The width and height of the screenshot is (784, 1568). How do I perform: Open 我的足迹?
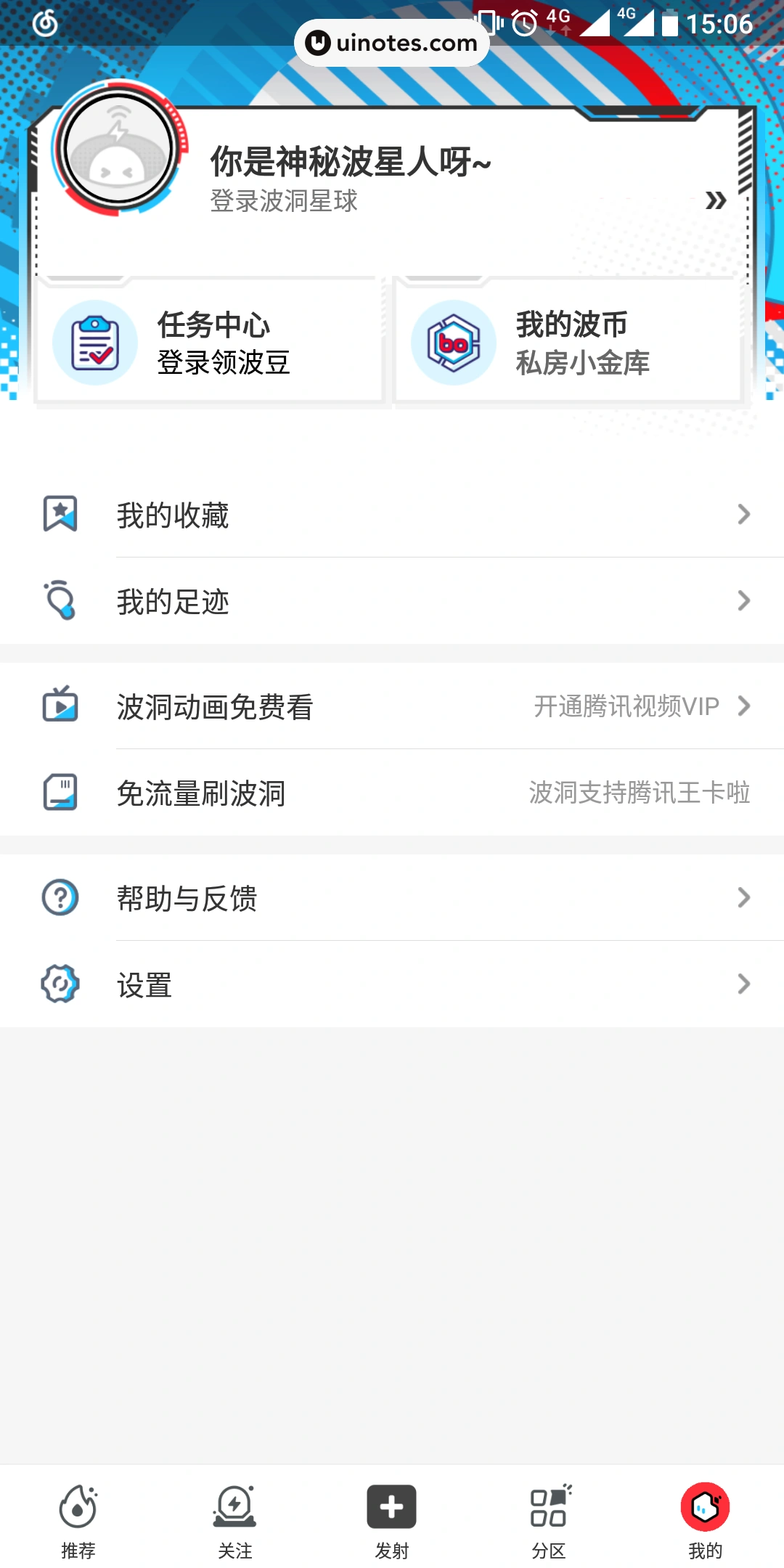(x=392, y=601)
